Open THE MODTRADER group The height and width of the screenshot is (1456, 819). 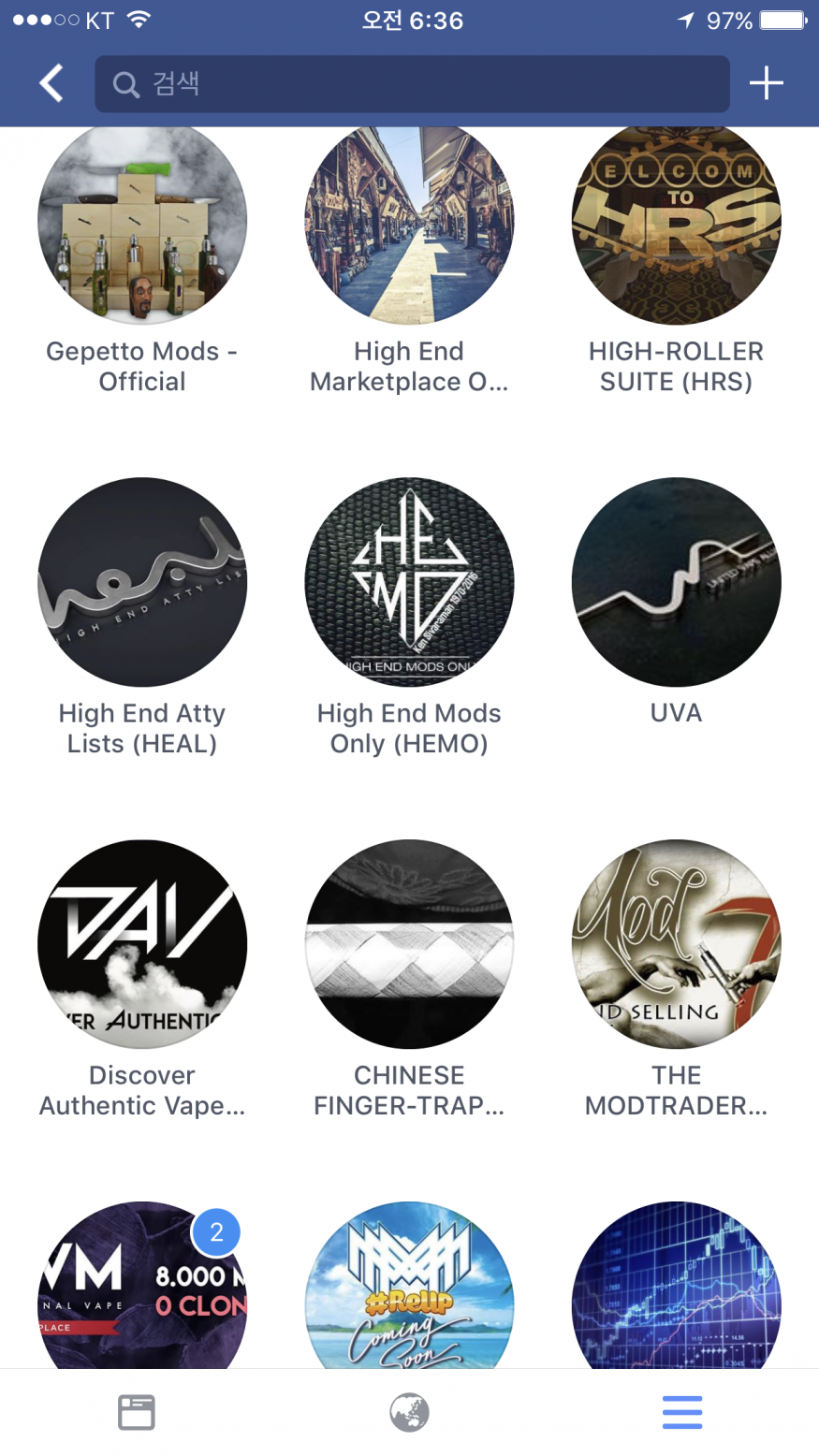(x=676, y=943)
